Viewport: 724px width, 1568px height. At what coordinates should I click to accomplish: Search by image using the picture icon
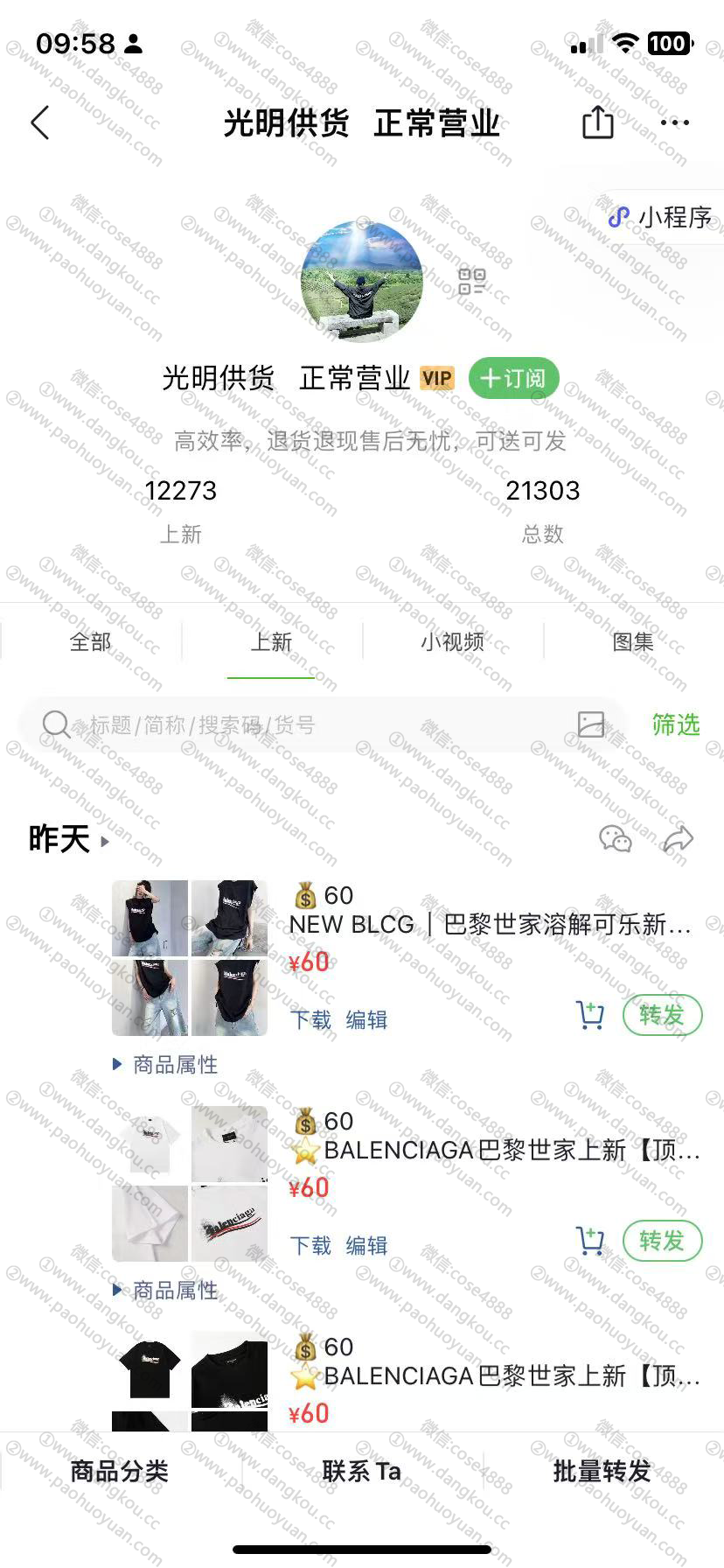pos(591,724)
